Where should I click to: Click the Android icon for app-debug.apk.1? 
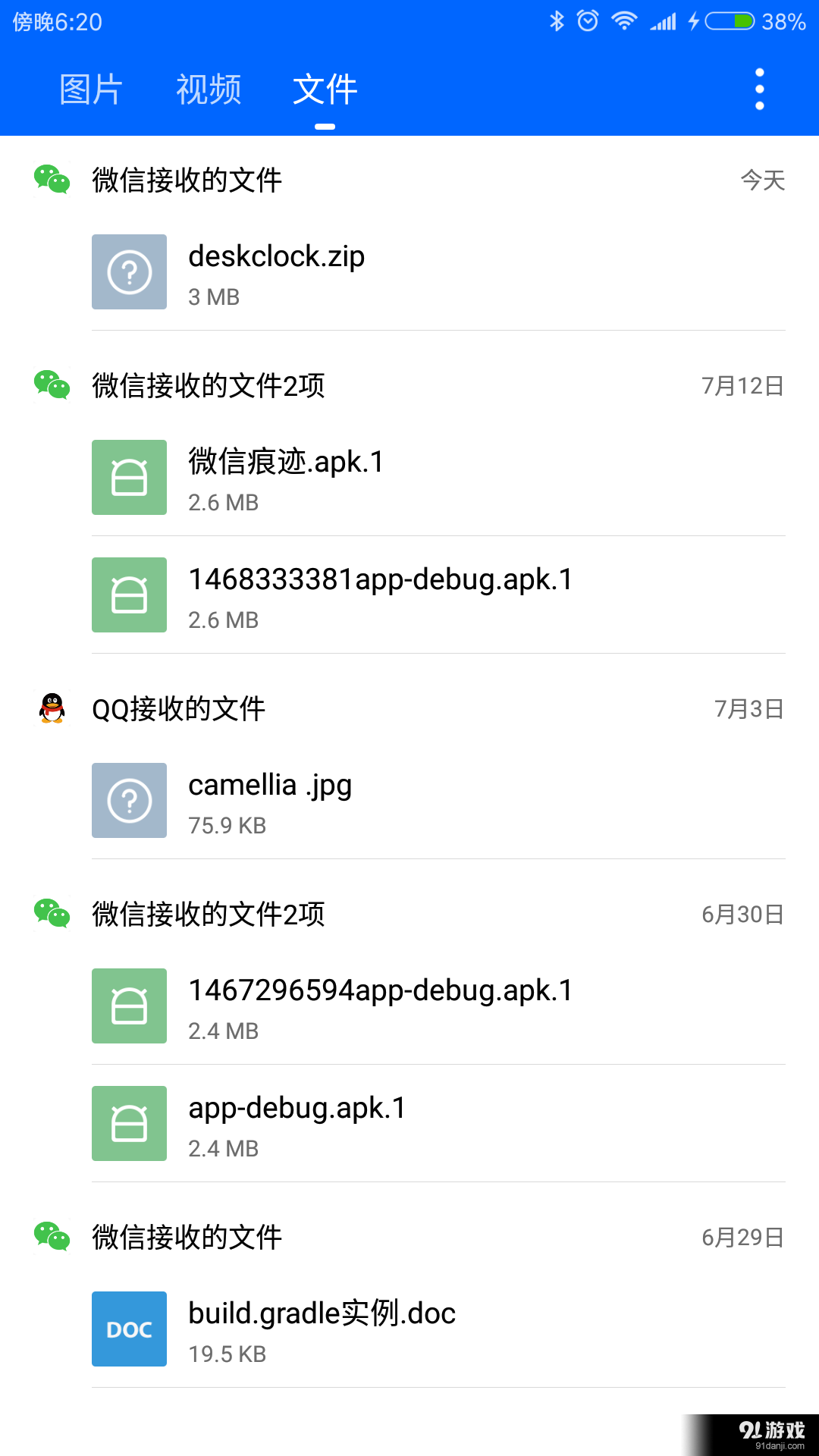pyautogui.click(x=128, y=1125)
